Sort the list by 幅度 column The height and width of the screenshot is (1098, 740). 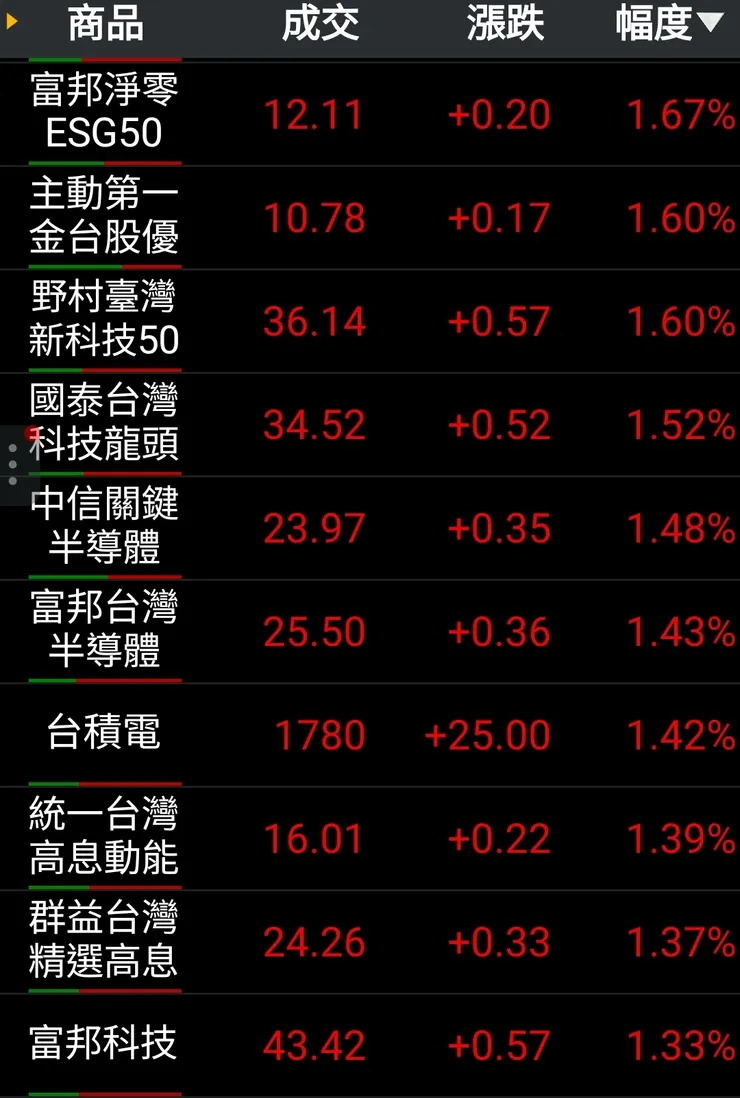pyautogui.click(x=668, y=24)
